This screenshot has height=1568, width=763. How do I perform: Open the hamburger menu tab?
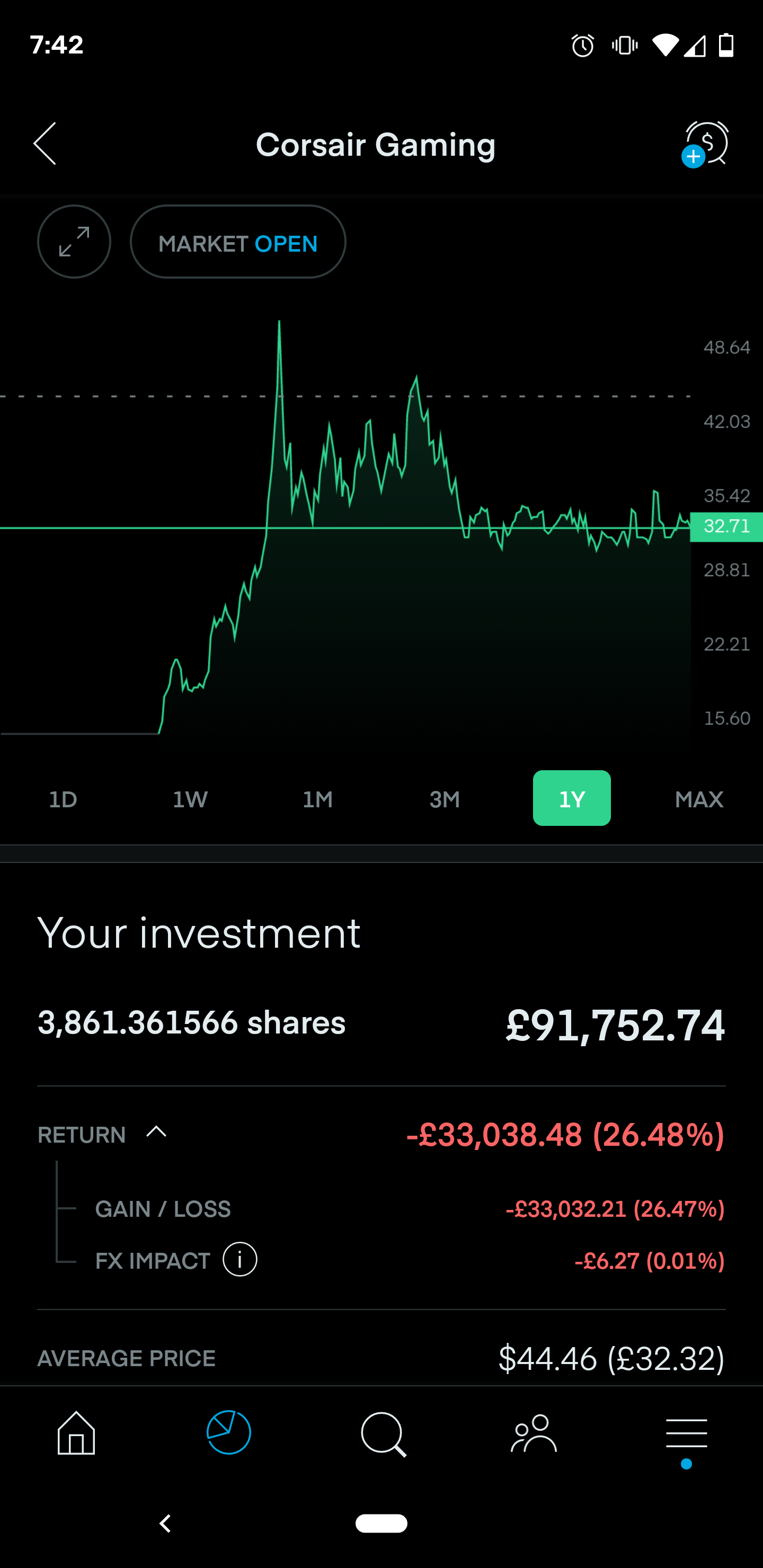[x=686, y=1433]
